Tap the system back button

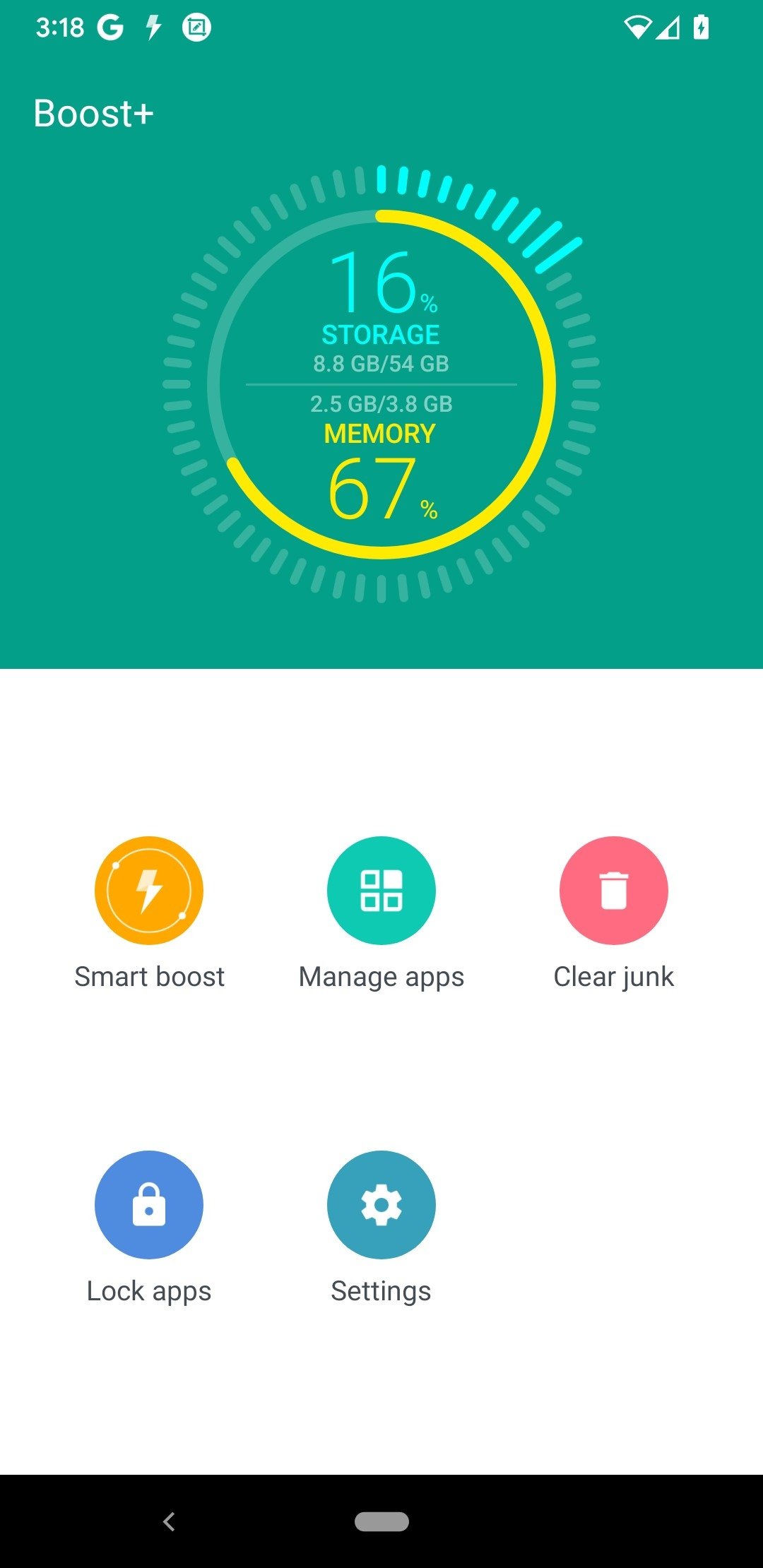[169, 1521]
